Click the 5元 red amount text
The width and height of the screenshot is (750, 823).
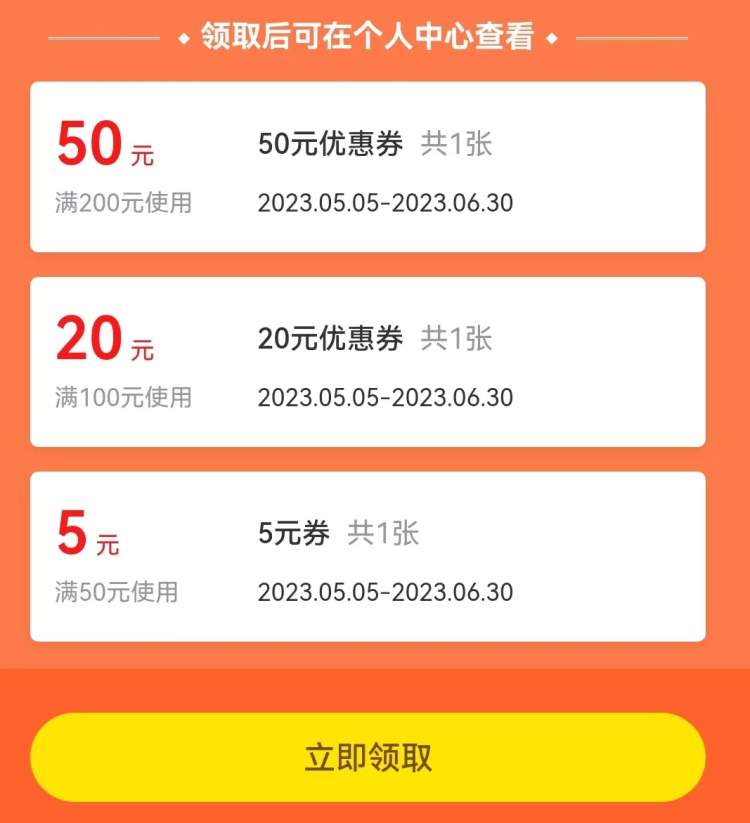click(88, 532)
